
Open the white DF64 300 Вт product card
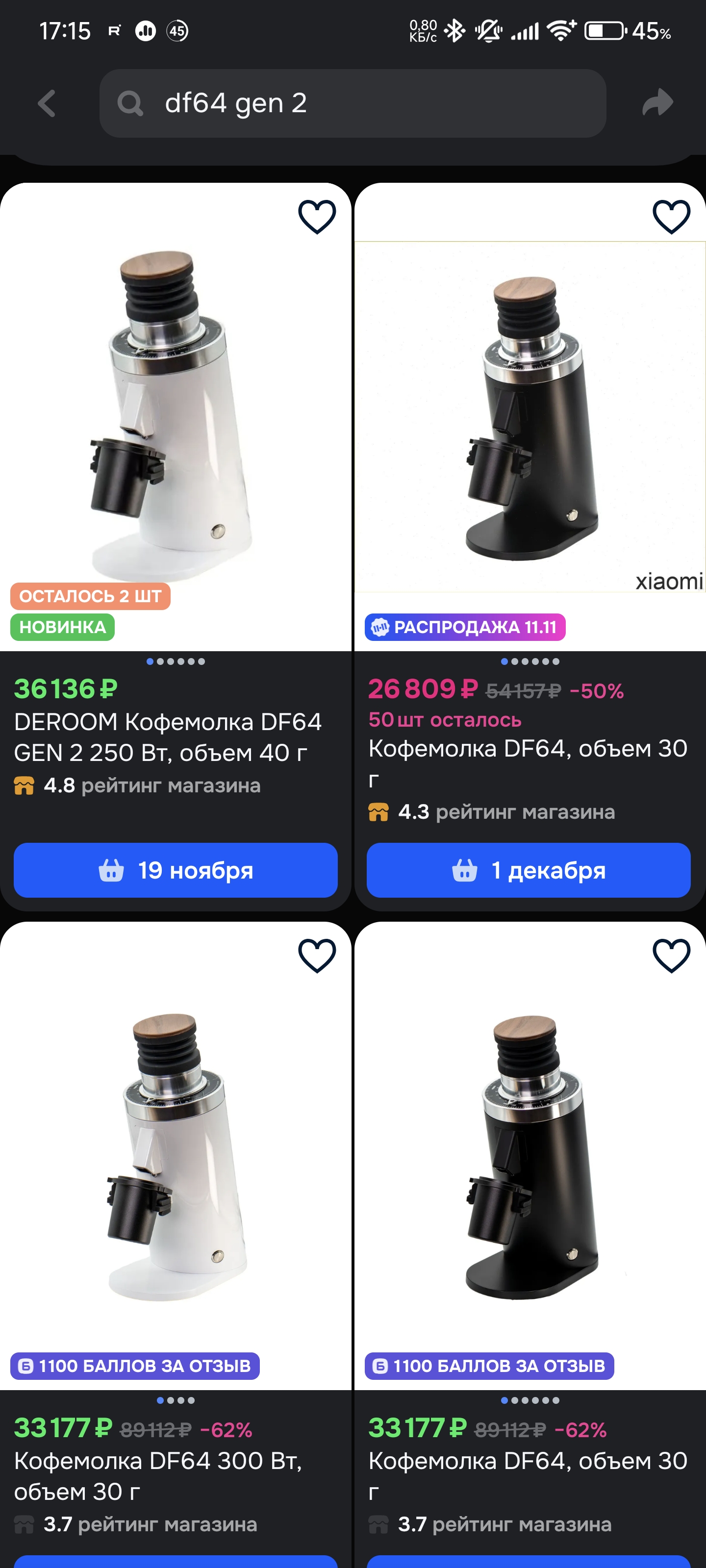pyautogui.click(x=176, y=1156)
